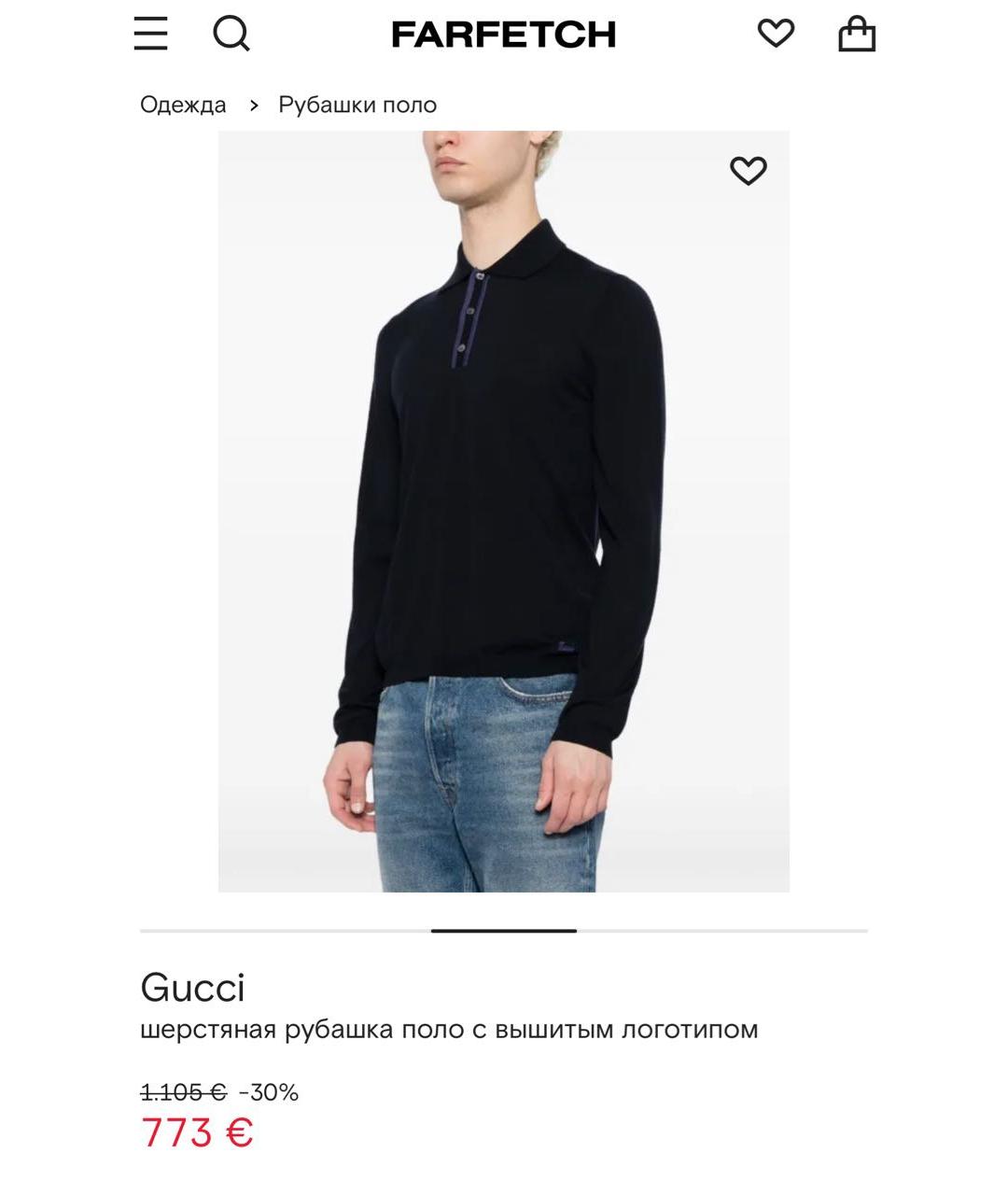The height and width of the screenshot is (1195, 1008).
Task: Open the search magnifier
Action: (x=231, y=35)
